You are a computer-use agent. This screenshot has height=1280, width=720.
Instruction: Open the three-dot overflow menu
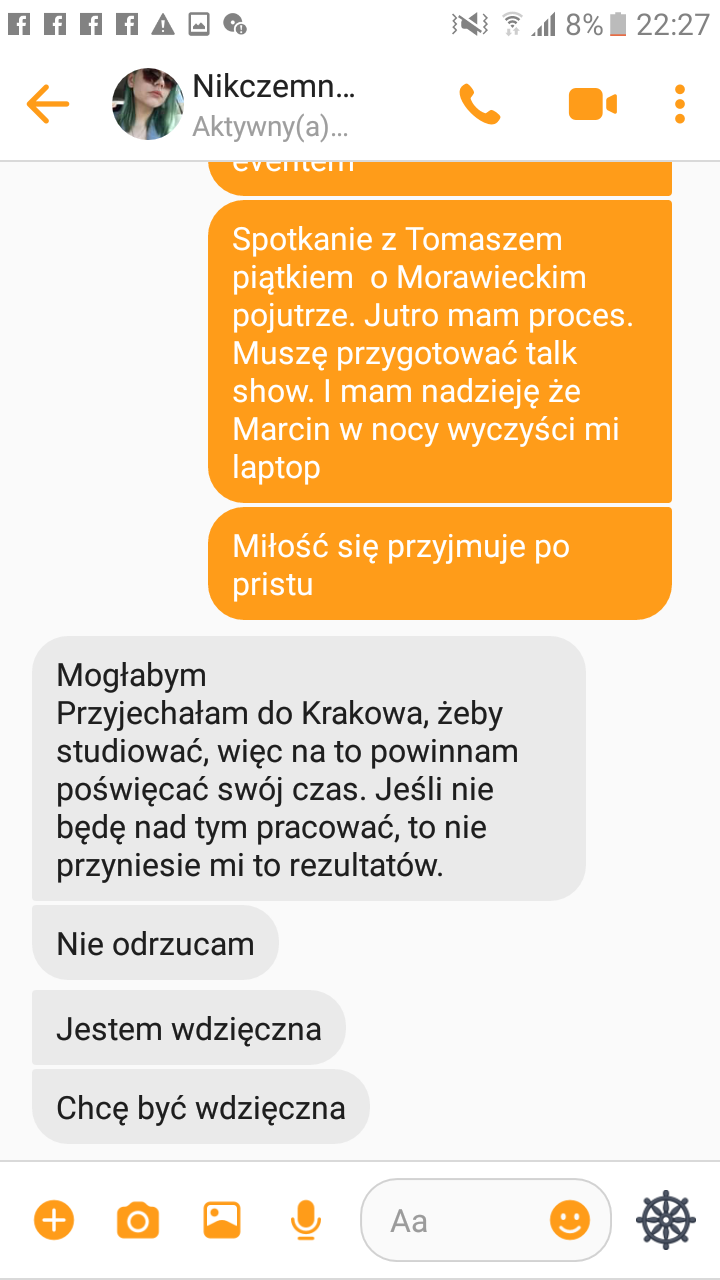pos(680,104)
